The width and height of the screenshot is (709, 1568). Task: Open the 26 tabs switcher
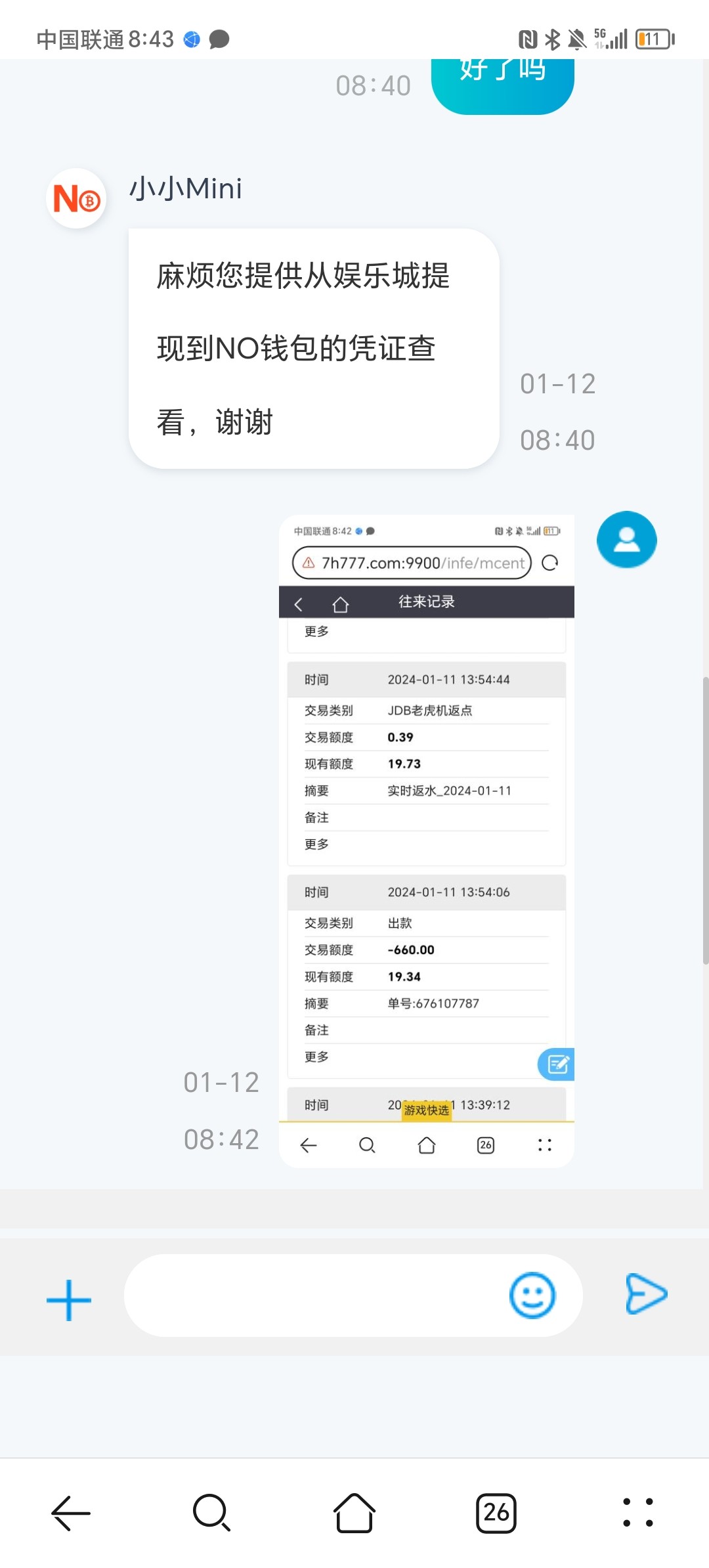(496, 1513)
